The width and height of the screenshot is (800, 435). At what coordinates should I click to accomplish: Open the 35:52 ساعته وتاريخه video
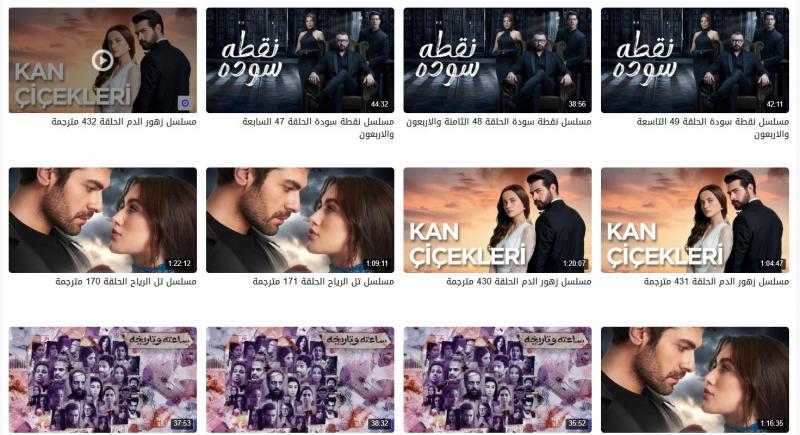click(x=497, y=380)
